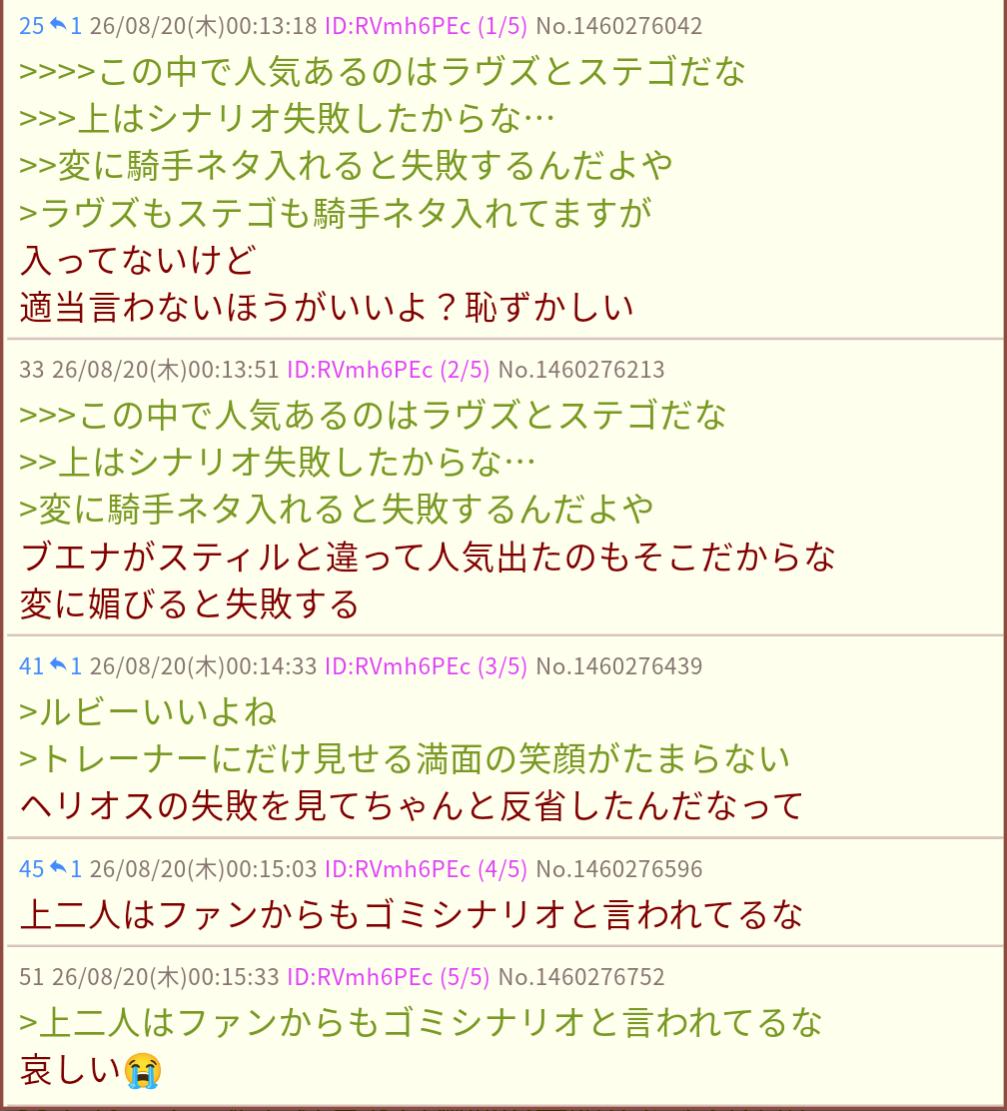Open post number No.1460276752

point(582,976)
